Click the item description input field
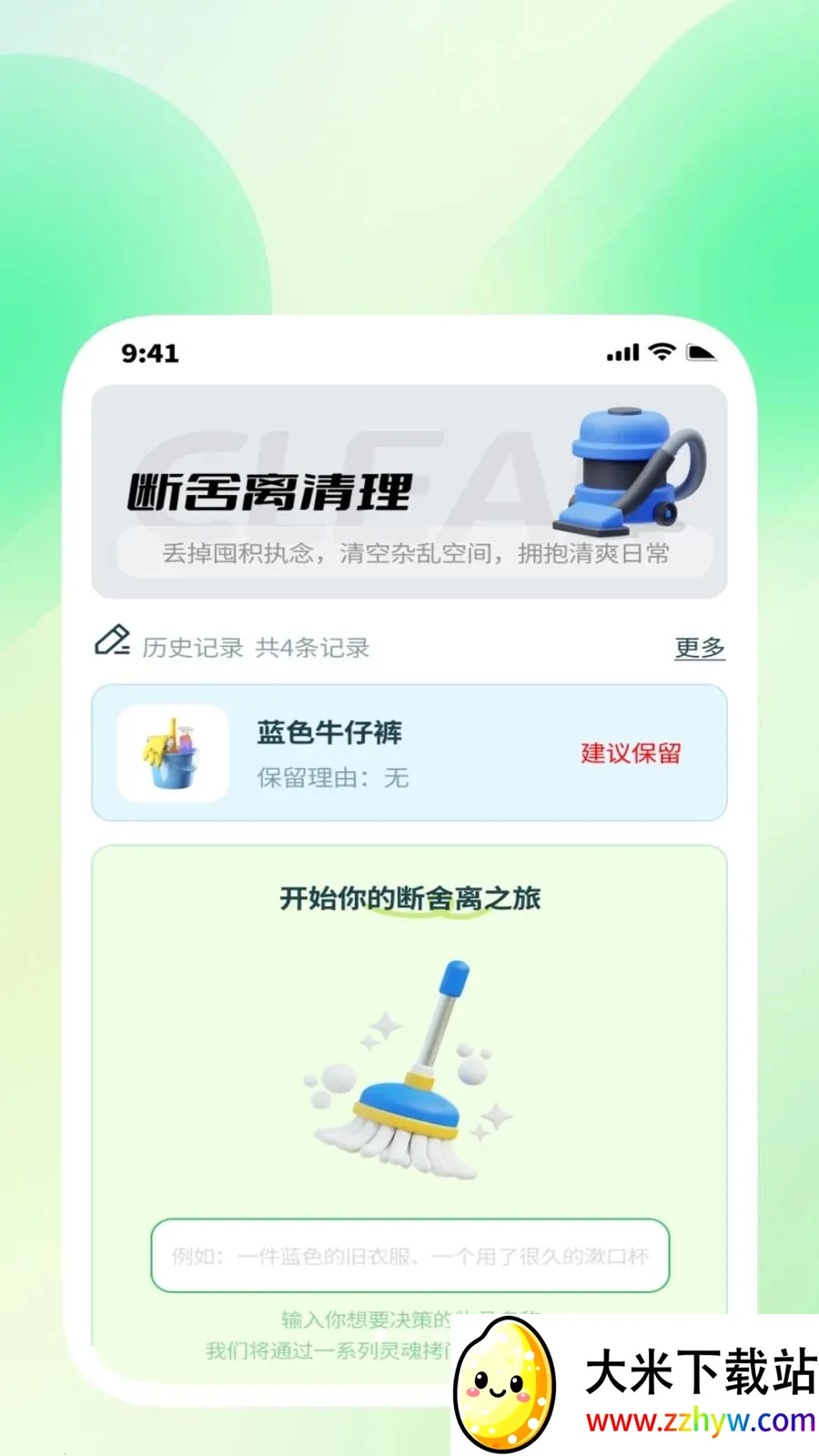This screenshot has height=1456, width=819. (x=409, y=1257)
